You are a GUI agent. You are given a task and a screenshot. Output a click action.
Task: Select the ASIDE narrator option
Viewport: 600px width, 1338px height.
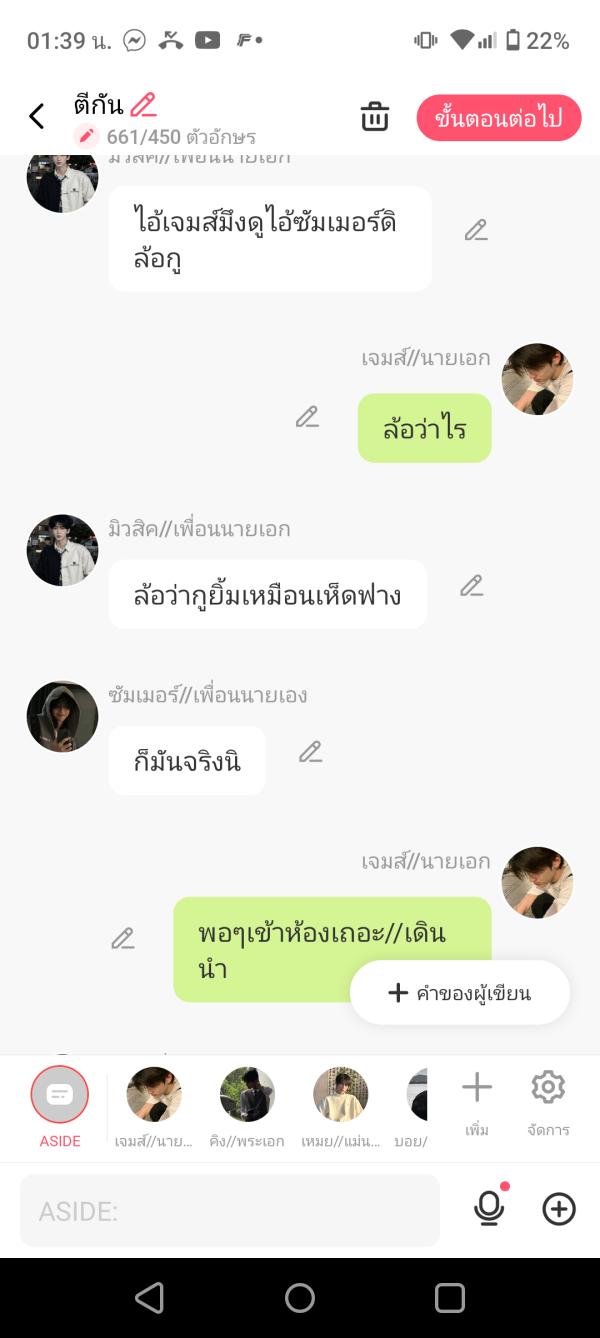(x=60, y=1095)
